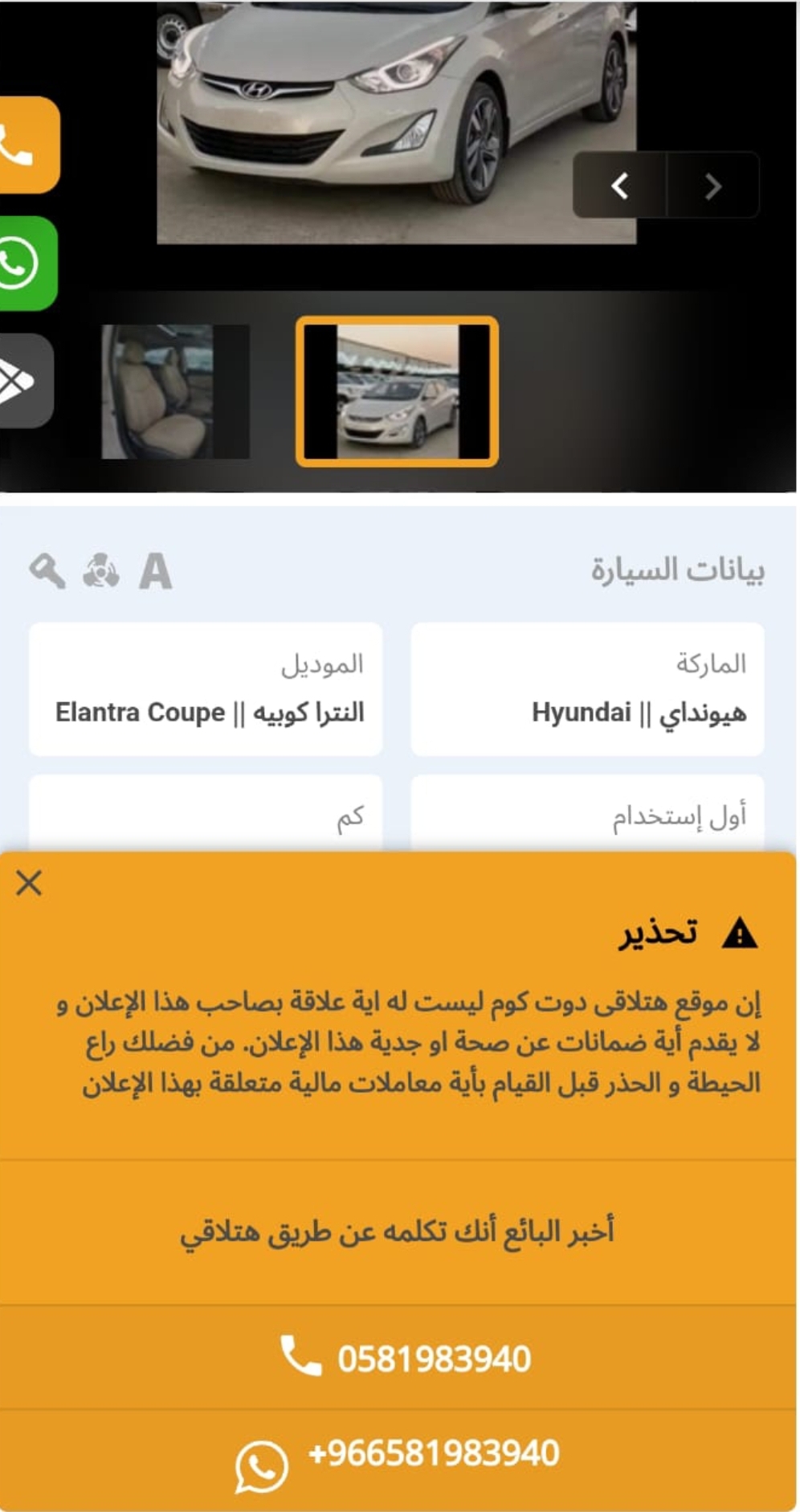
Task: Tap the orange phone call side button
Action: 29,145
